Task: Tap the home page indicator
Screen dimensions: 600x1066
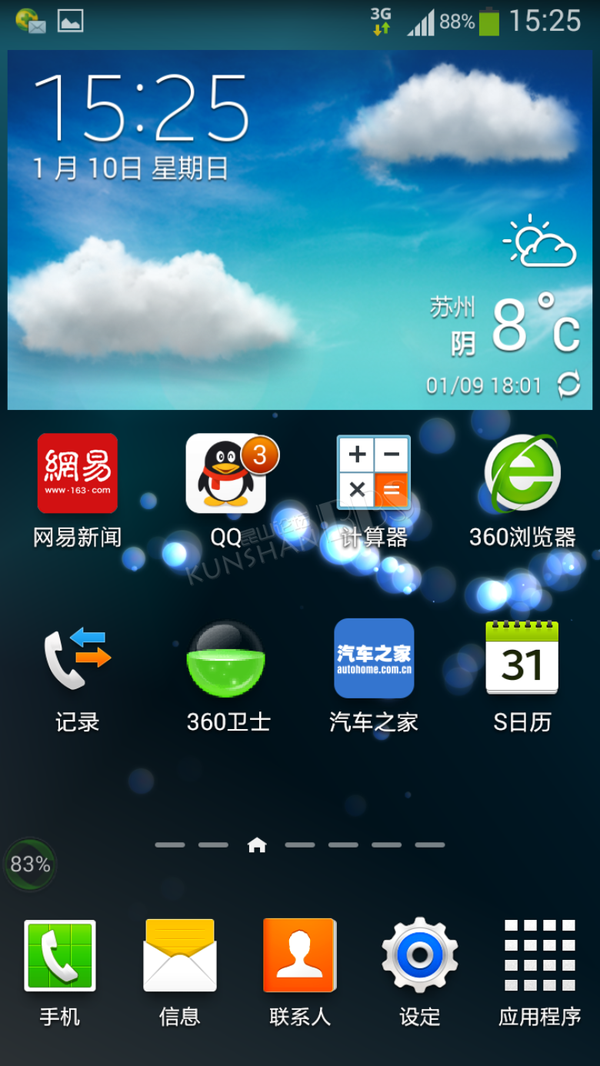Action: tap(257, 845)
